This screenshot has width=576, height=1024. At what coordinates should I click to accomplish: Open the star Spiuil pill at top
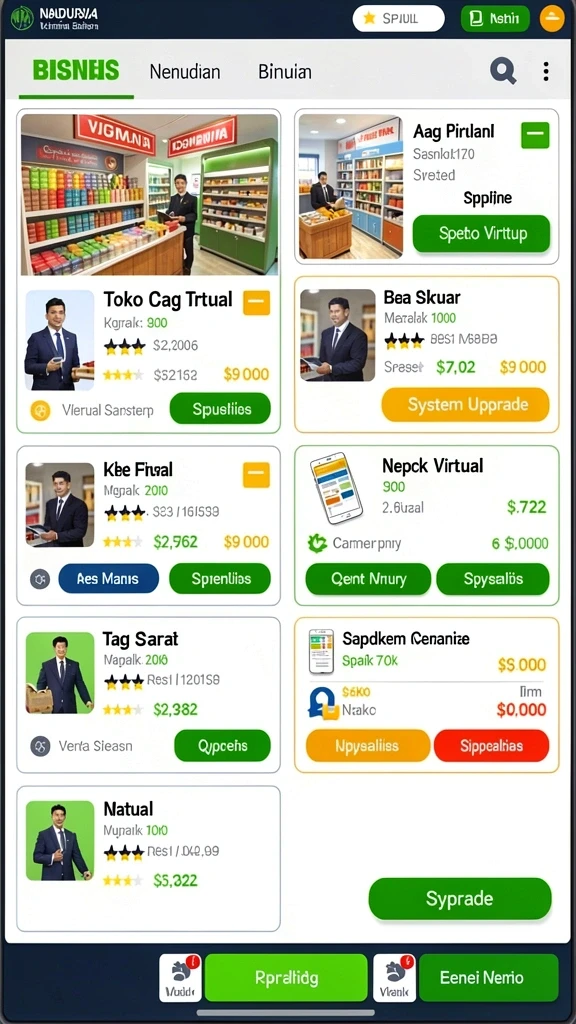(398, 18)
